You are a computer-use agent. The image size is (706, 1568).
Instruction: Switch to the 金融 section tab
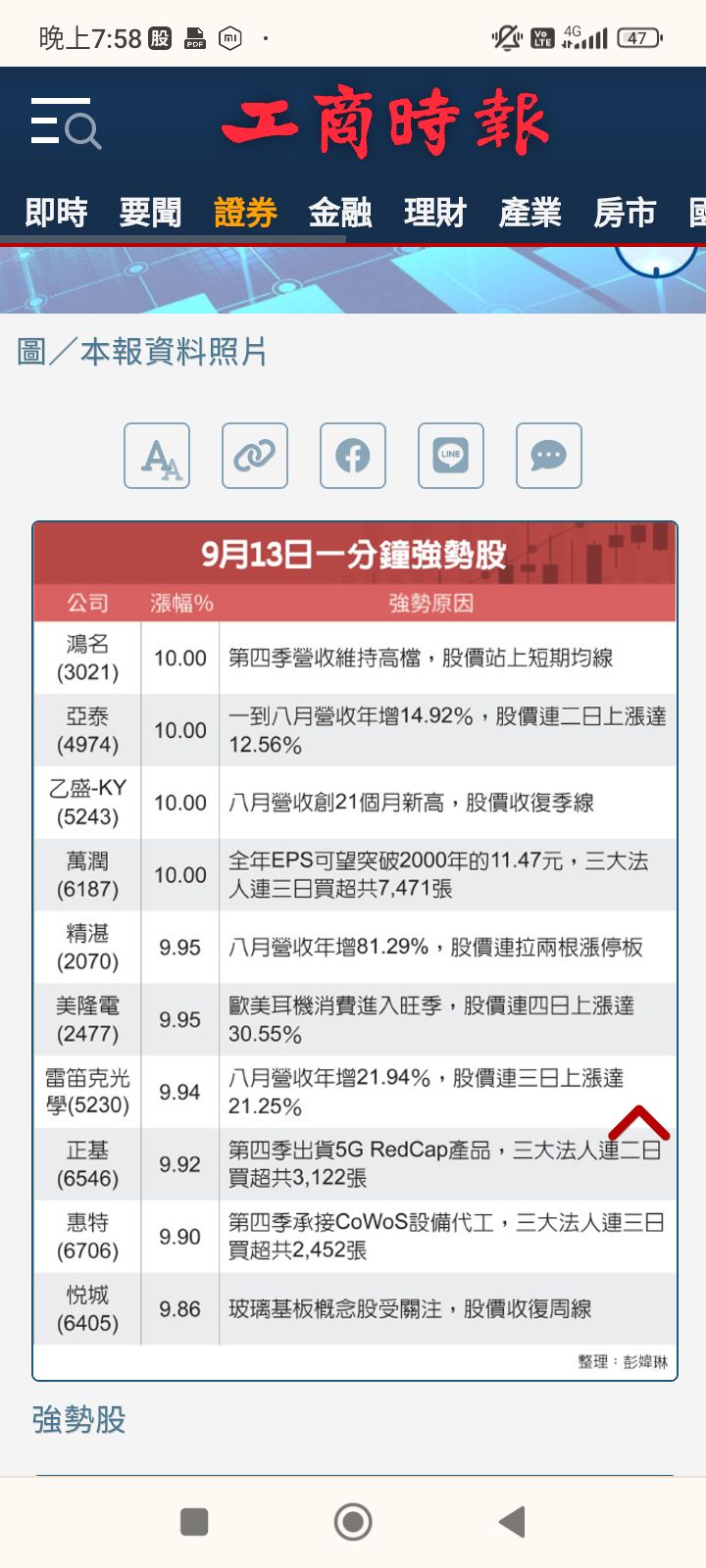pos(341,213)
